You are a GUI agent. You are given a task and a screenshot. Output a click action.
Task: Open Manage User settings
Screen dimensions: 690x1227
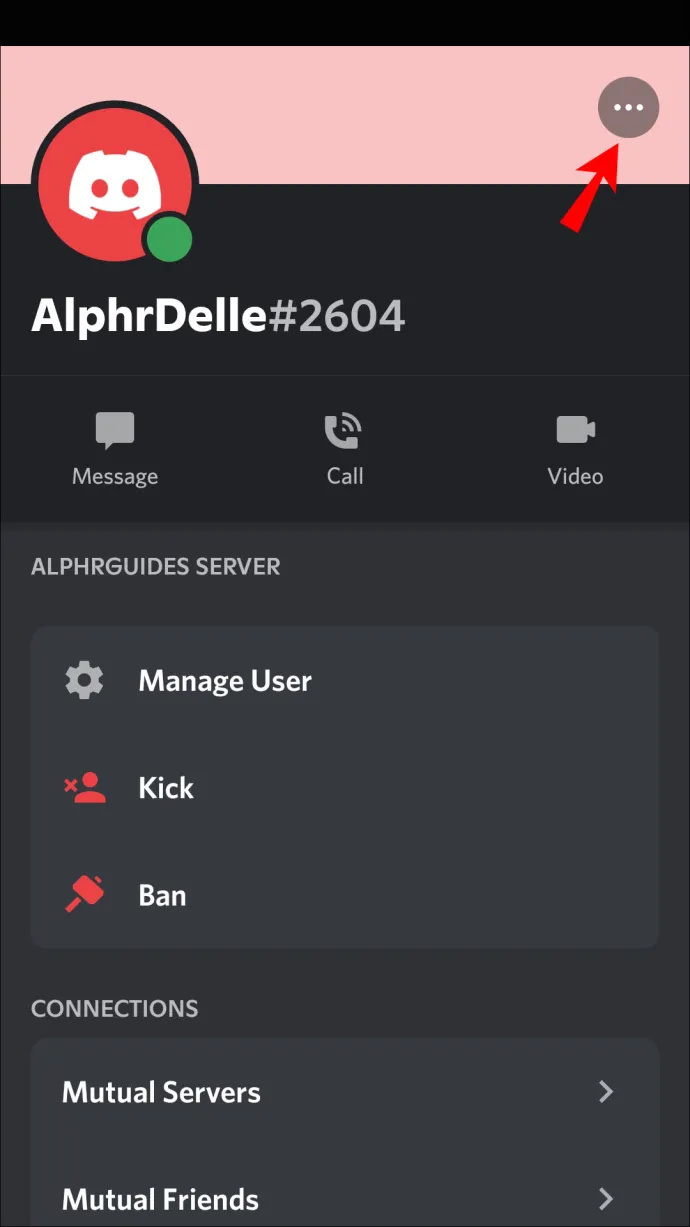[x=345, y=681]
